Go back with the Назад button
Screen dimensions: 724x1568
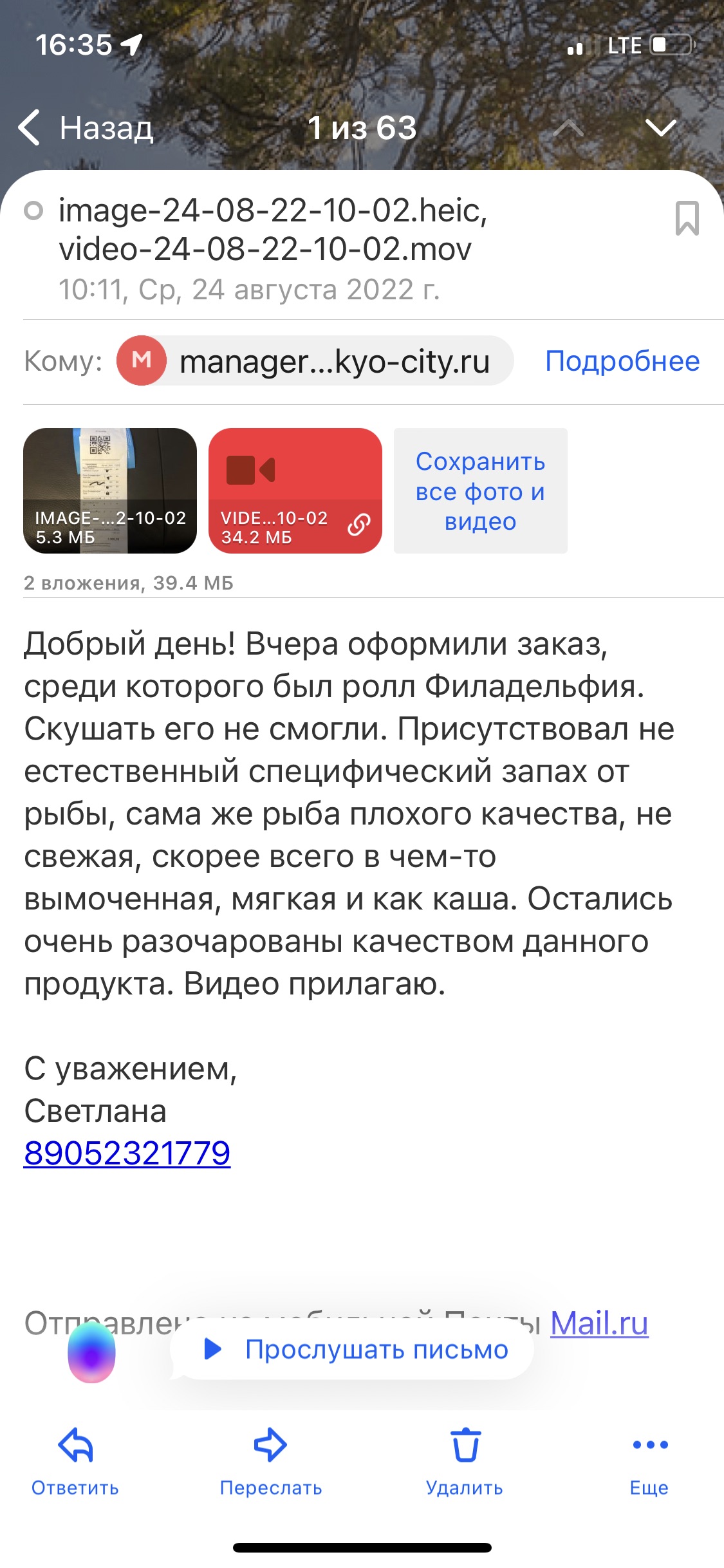(86, 127)
